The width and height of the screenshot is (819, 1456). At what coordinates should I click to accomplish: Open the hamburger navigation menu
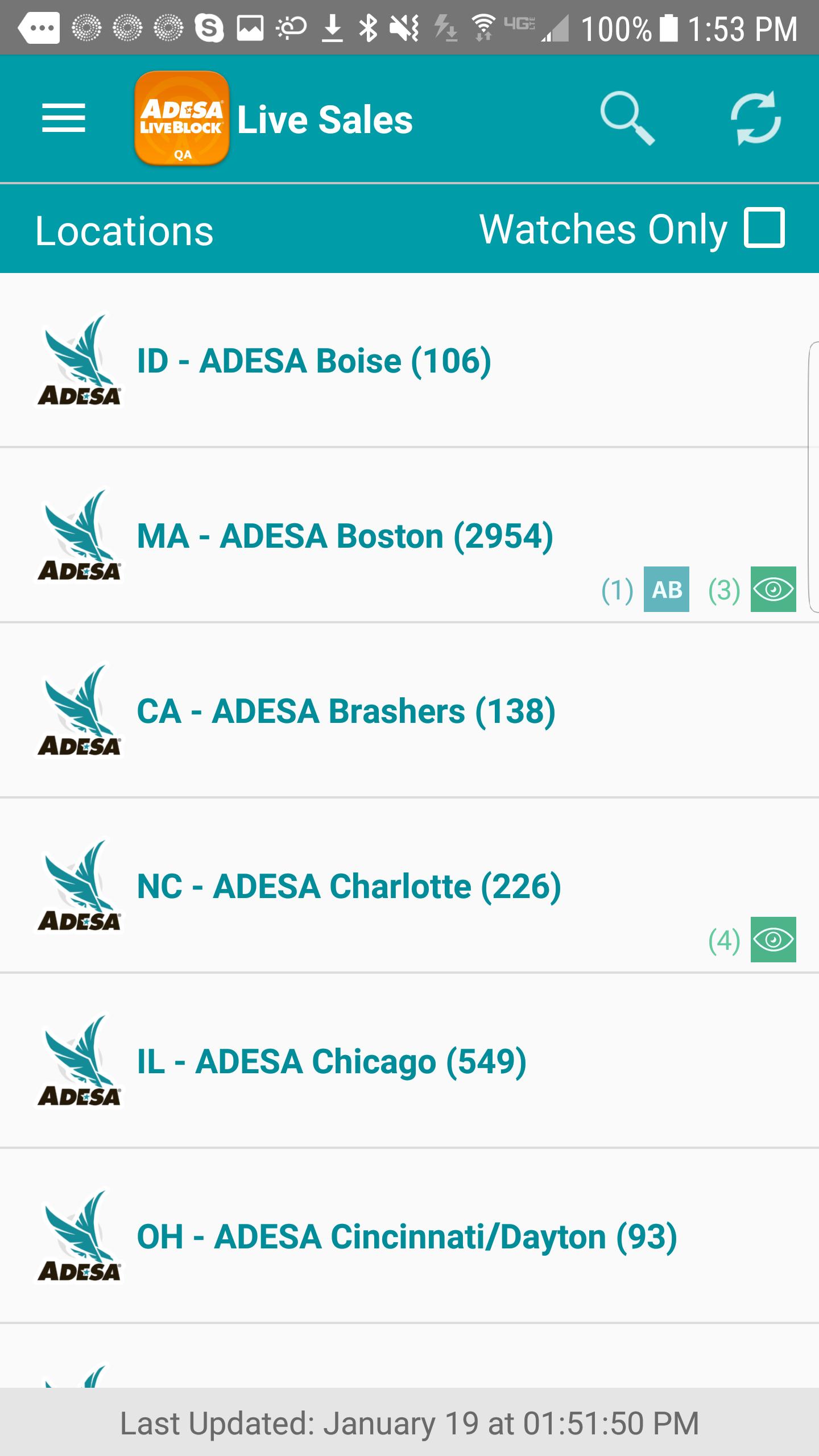coord(64,118)
